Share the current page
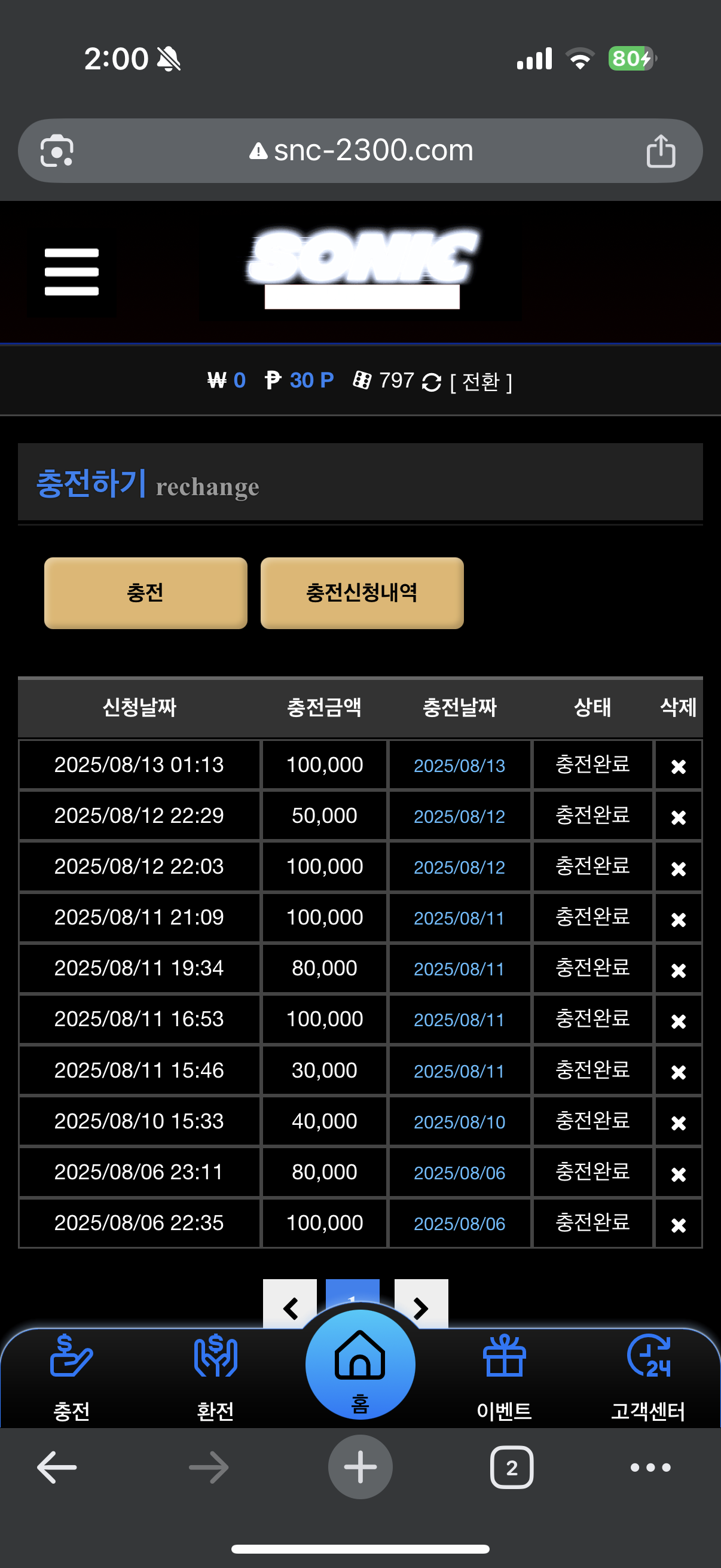Image resolution: width=721 pixels, height=1568 pixels. click(x=661, y=150)
